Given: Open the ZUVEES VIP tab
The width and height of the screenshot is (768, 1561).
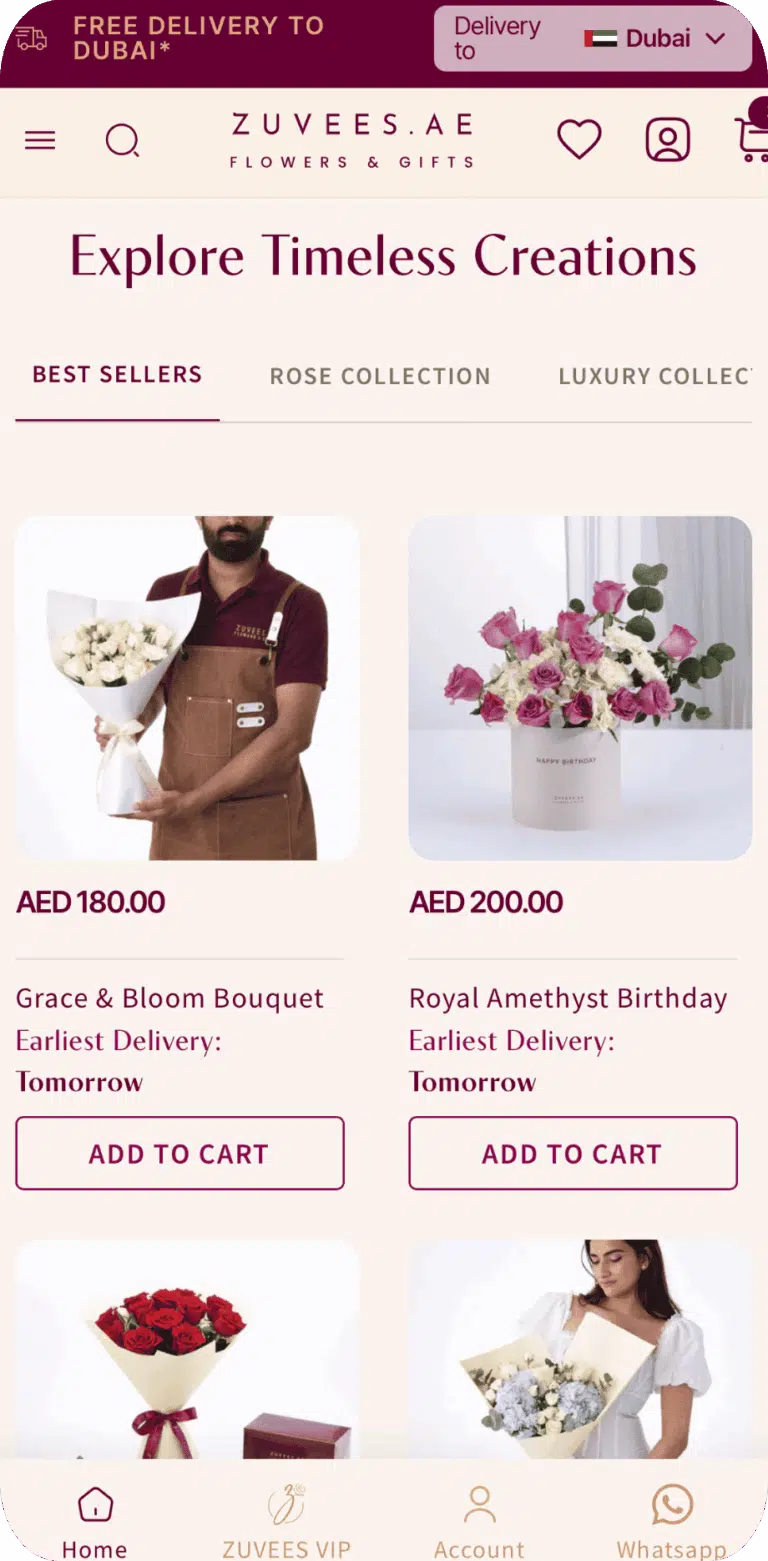Looking at the screenshot, I should (286, 1521).
